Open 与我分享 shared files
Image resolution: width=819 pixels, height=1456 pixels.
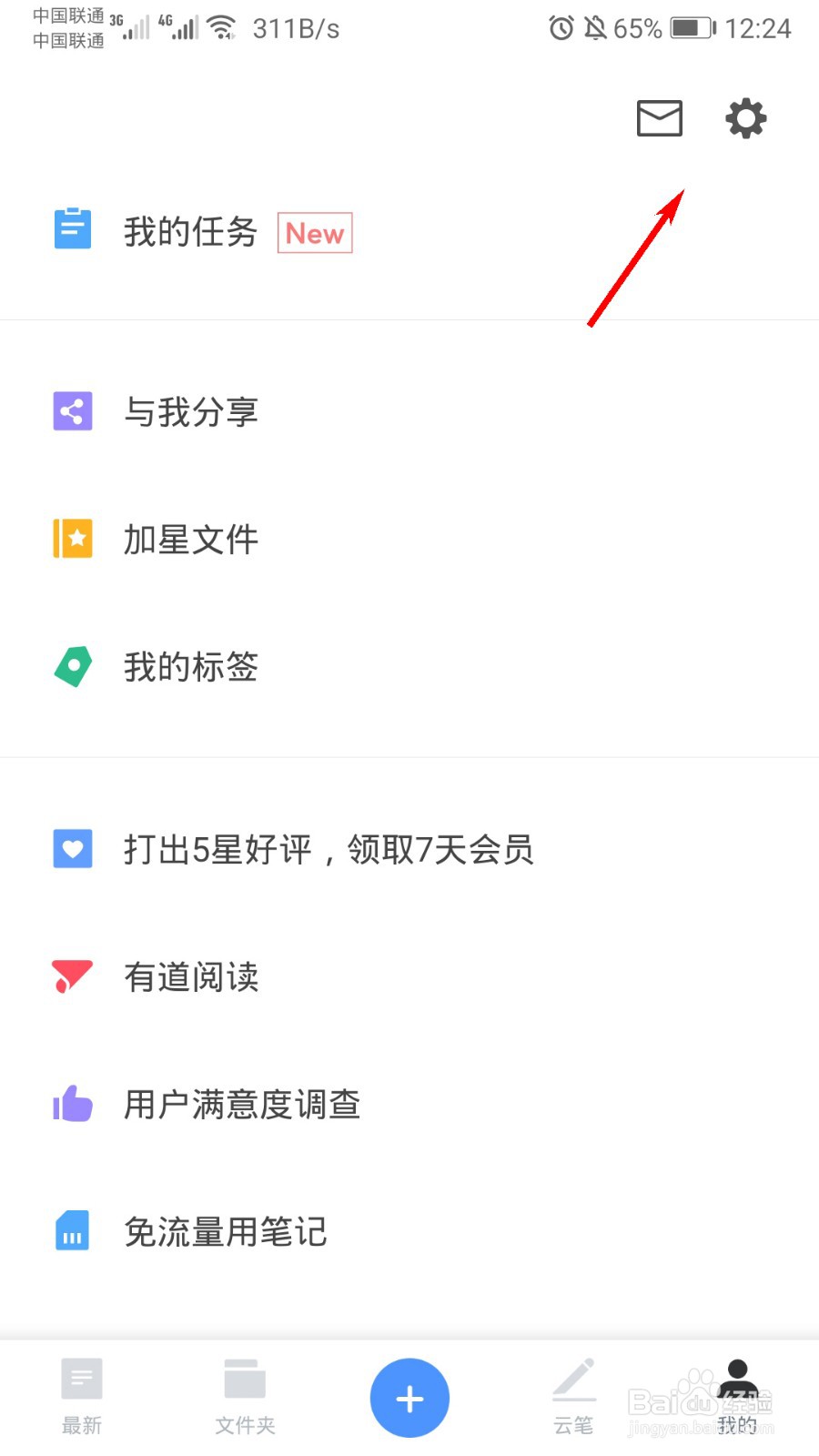(x=409, y=412)
